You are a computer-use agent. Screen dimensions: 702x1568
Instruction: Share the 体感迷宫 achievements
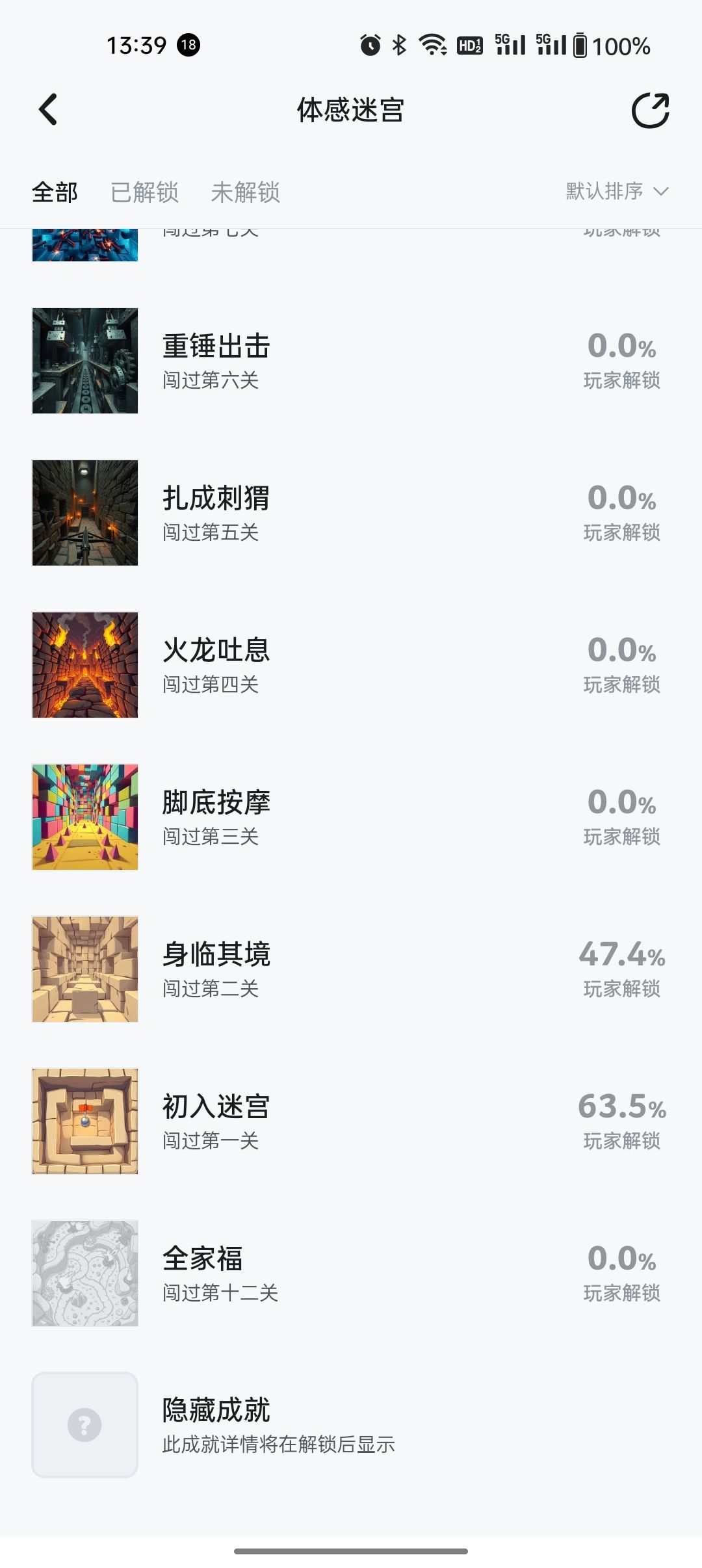pos(650,111)
